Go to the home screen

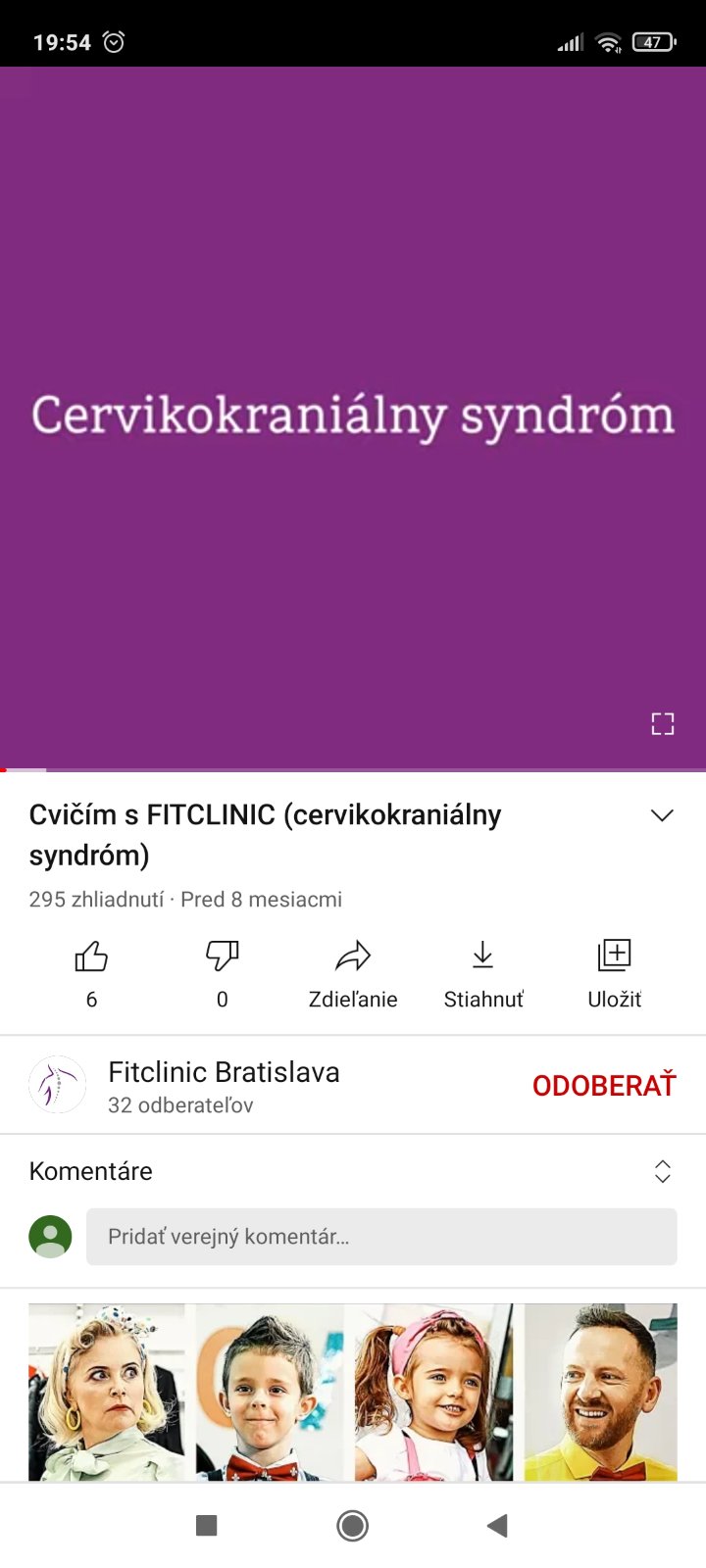pos(352,1525)
